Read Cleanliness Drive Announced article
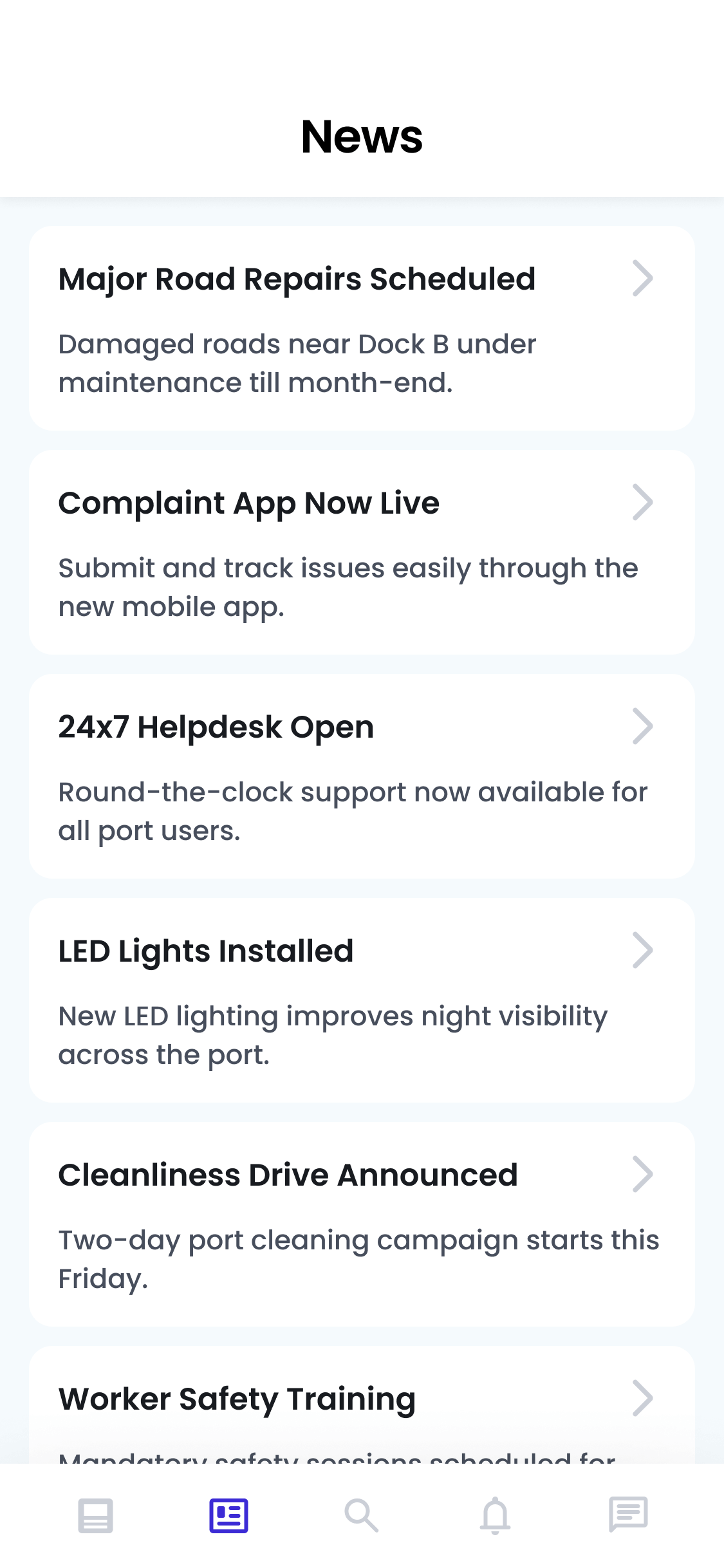The width and height of the screenshot is (724, 1568). coord(361,1224)
